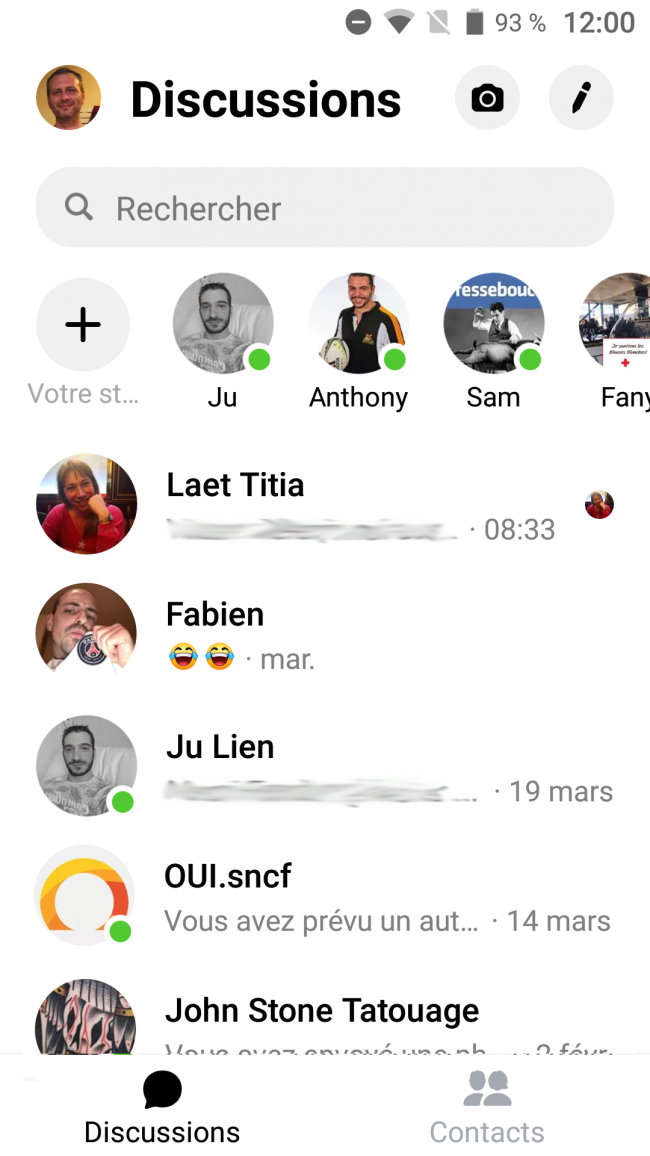Open your profile picture settings
This screenshot has height=1156, width=650.
pyautogui.click(x=68, y=98)
